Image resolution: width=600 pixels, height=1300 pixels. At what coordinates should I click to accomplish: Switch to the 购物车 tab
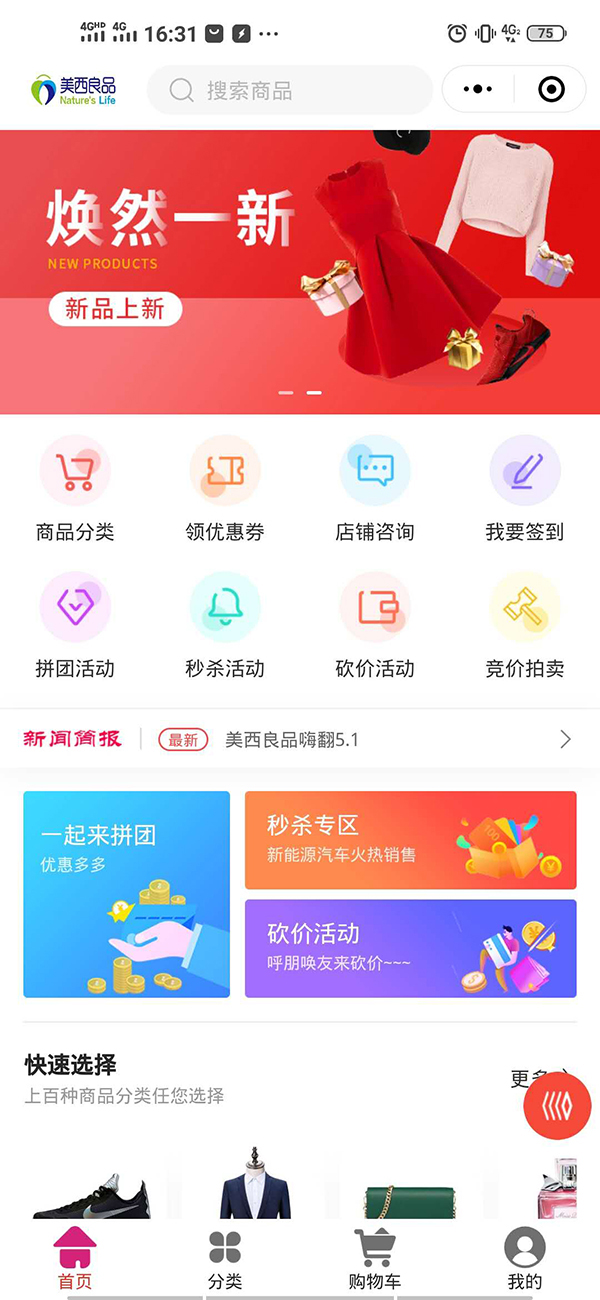[x=375, y=1260]
